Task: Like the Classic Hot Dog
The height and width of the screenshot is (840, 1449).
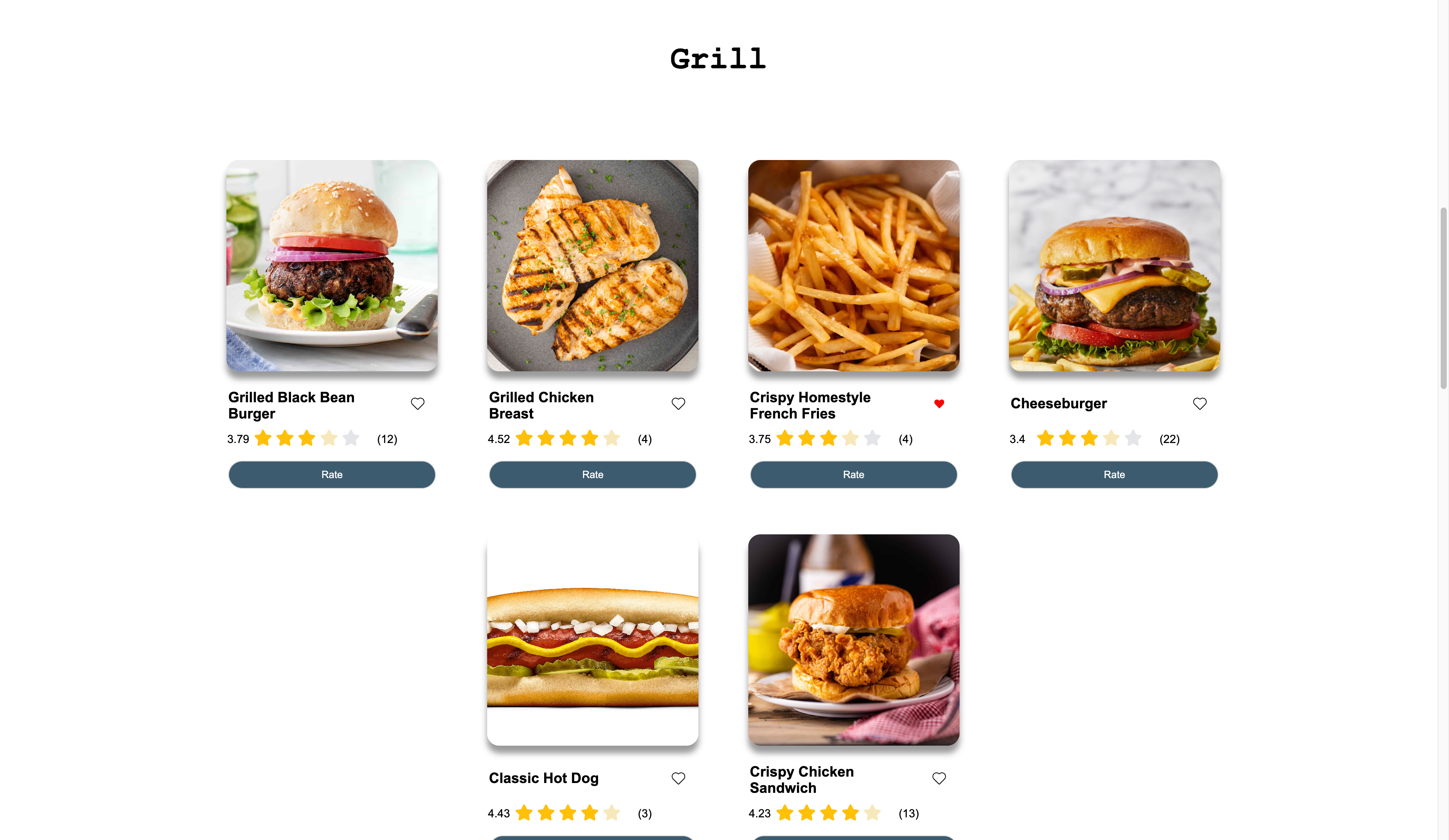Action: [x=678, y=778]
